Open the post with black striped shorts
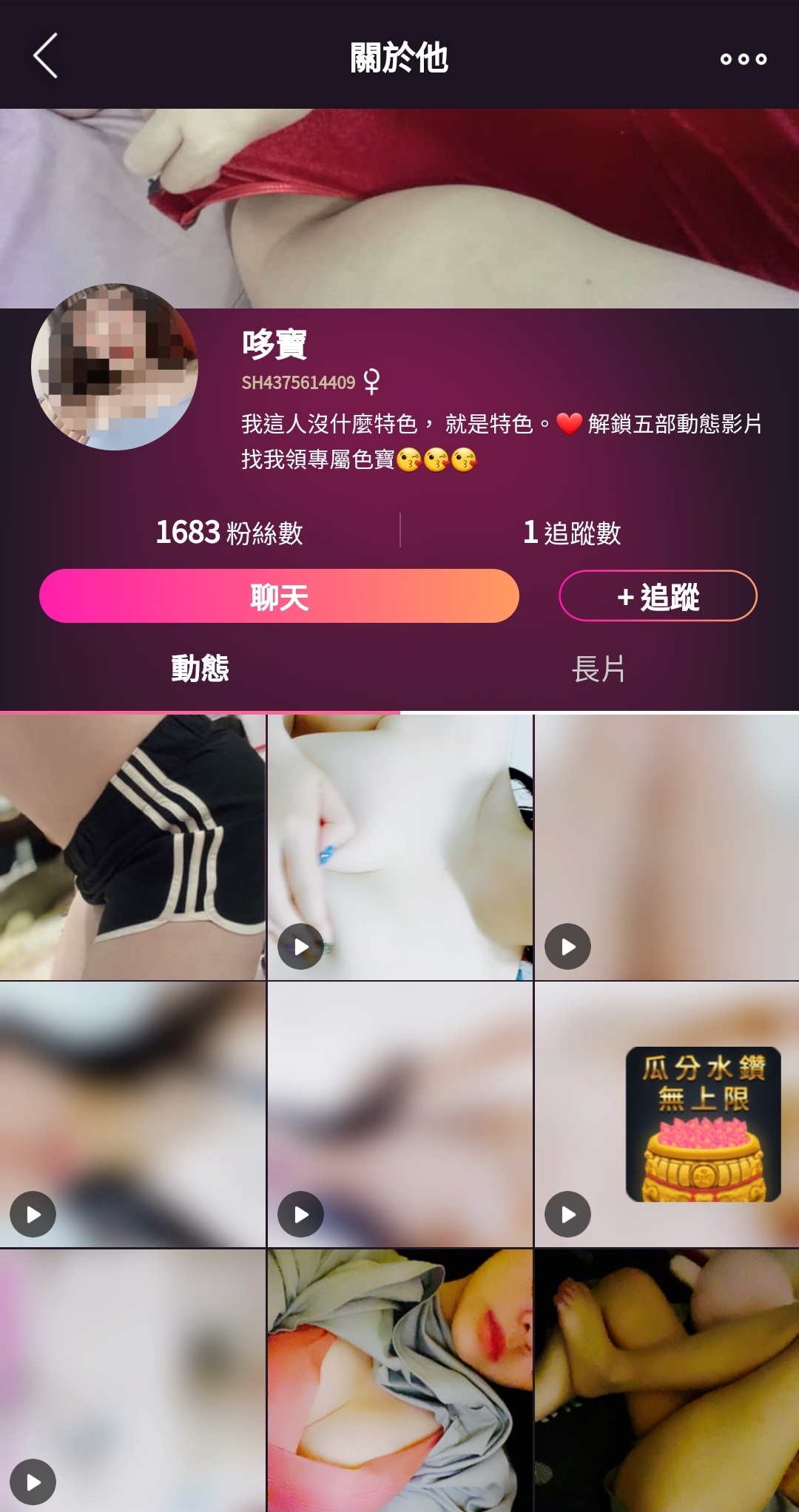Image resolution: width=799 pixels, height=1512 pixels. (x=132, y=847)
